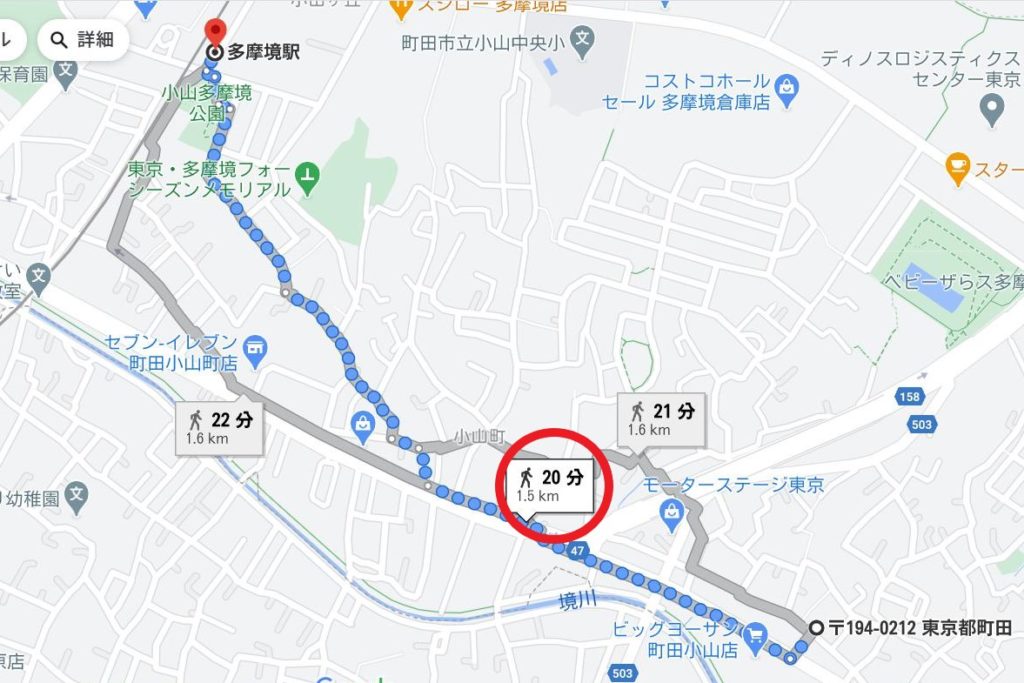Select the 21分 1.6 km alternative route
This screenshot has width=1024, height=683.
tap(663, 418)
